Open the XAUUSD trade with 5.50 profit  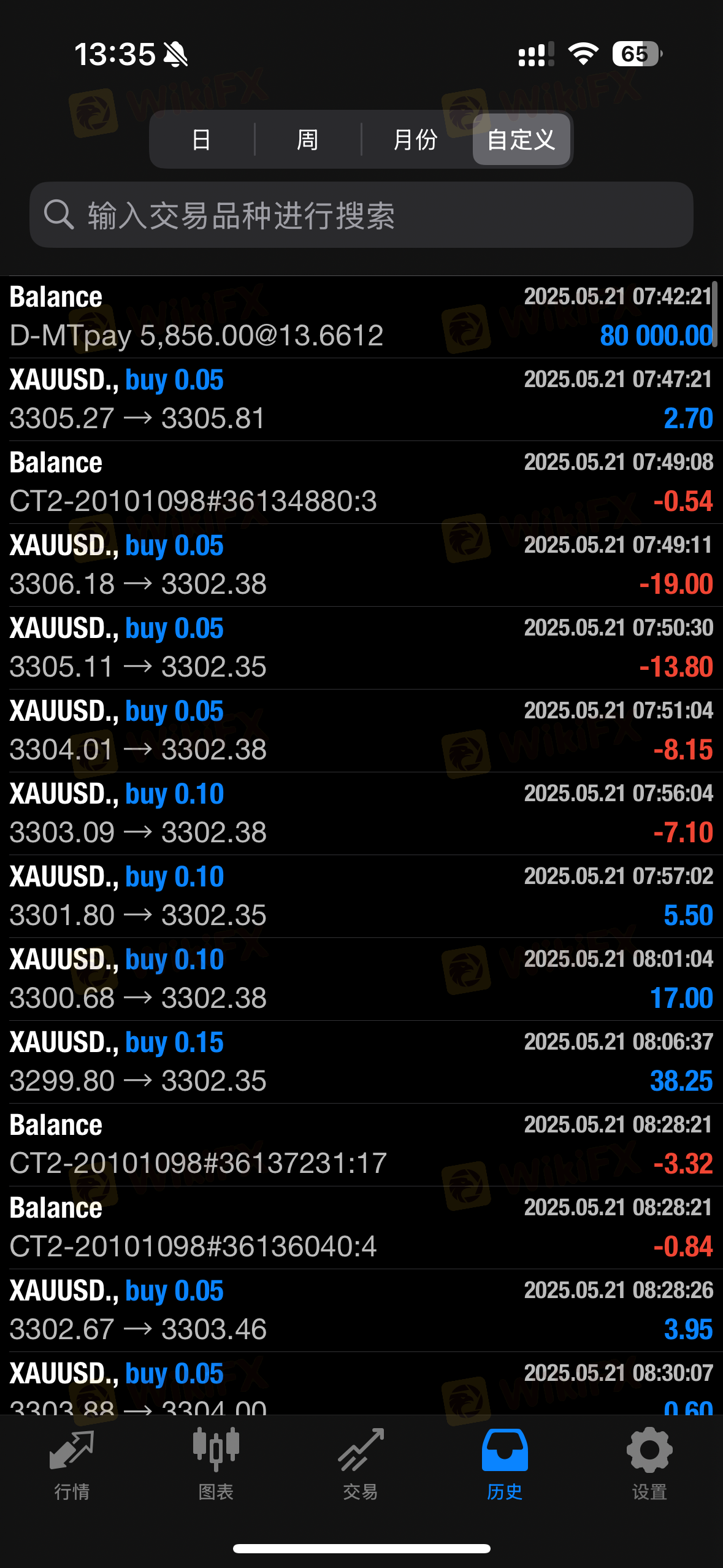click(361, 896)
